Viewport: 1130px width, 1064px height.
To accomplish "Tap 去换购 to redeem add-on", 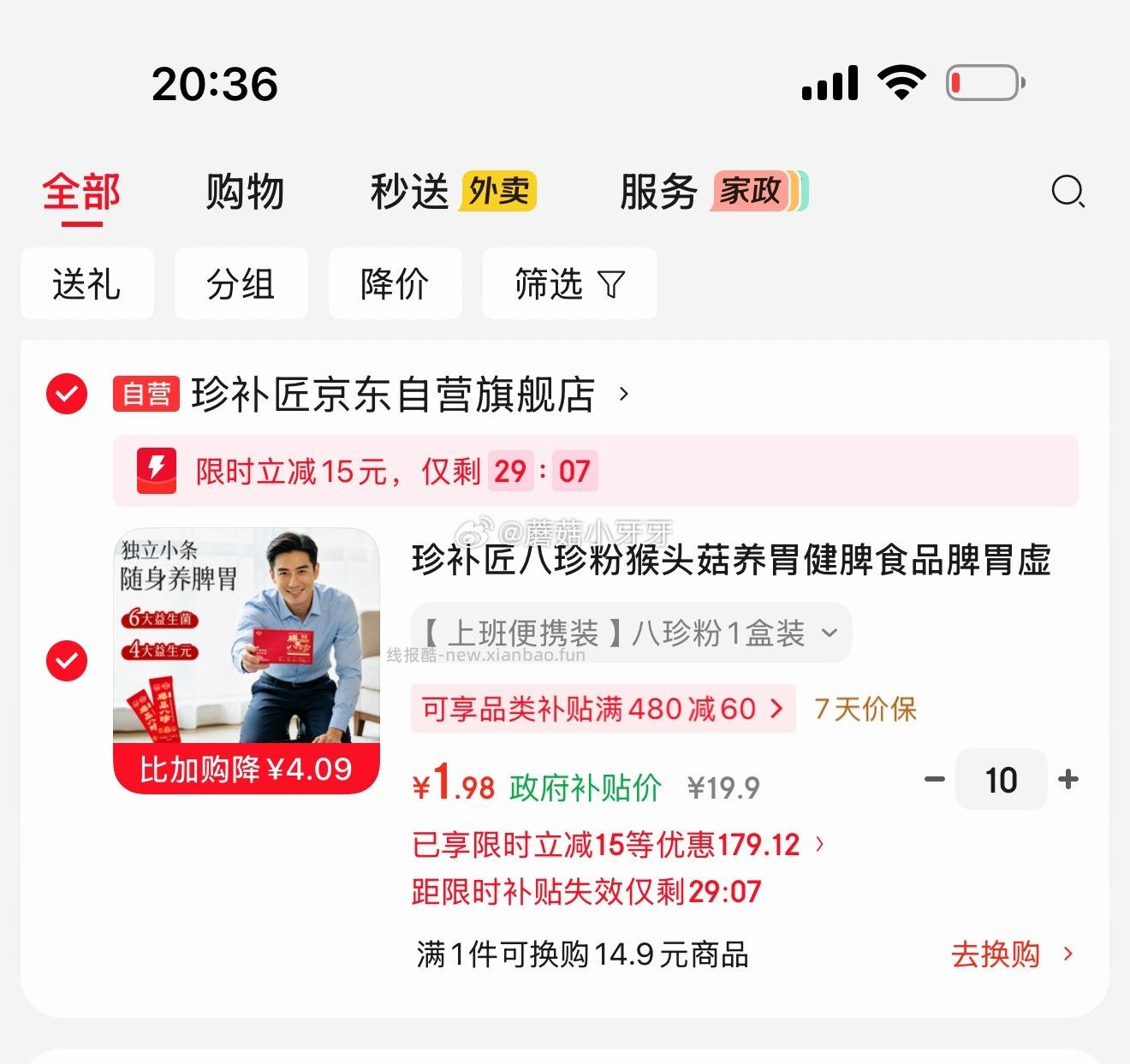I will coord(1010,954).
